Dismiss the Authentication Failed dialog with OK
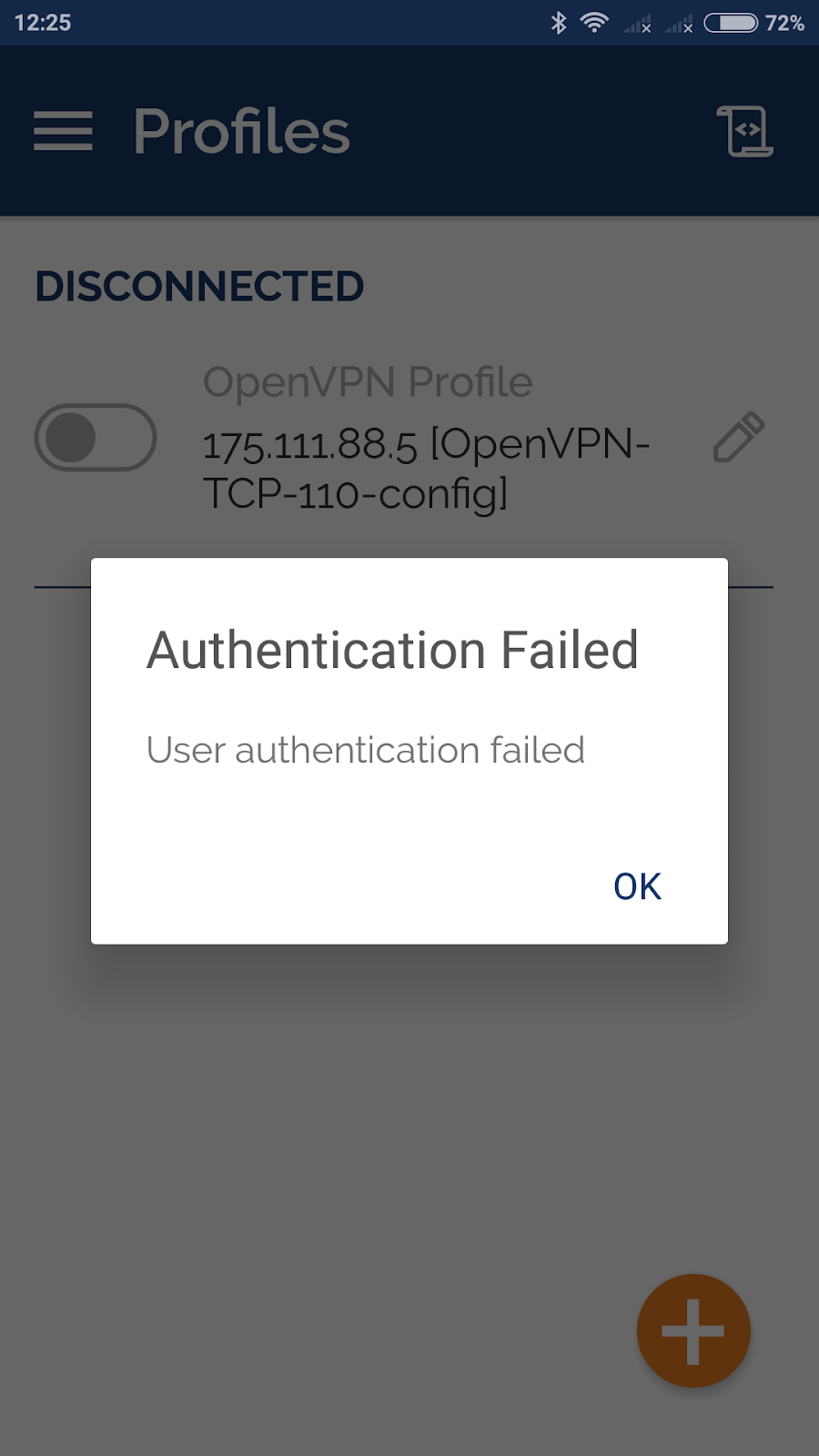The image size is (819, 1456). coord(637,886)
